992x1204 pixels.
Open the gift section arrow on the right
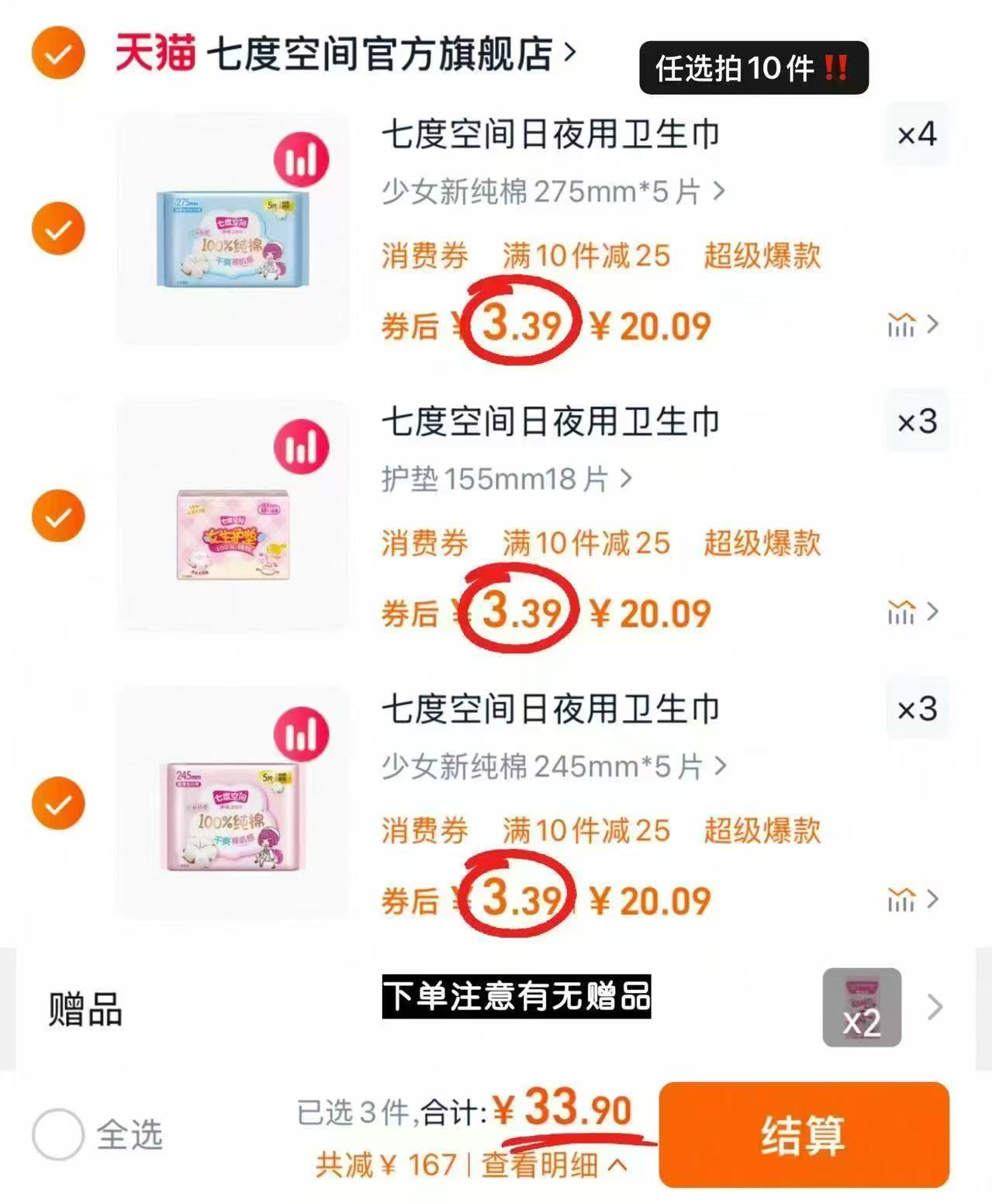coord(936,1007)
